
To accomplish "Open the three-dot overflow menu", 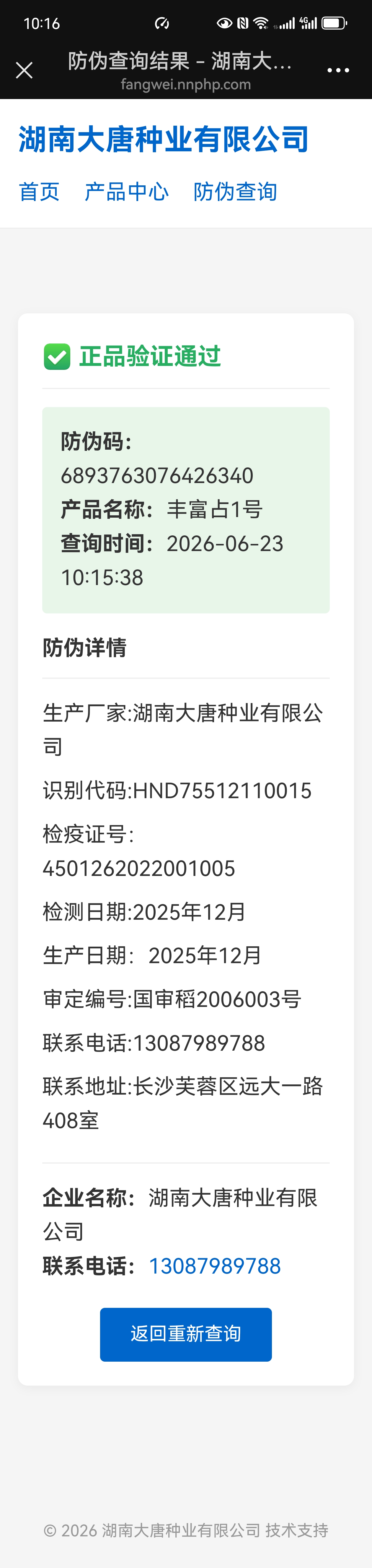I will pyautogui.click(x=338, y=71).
